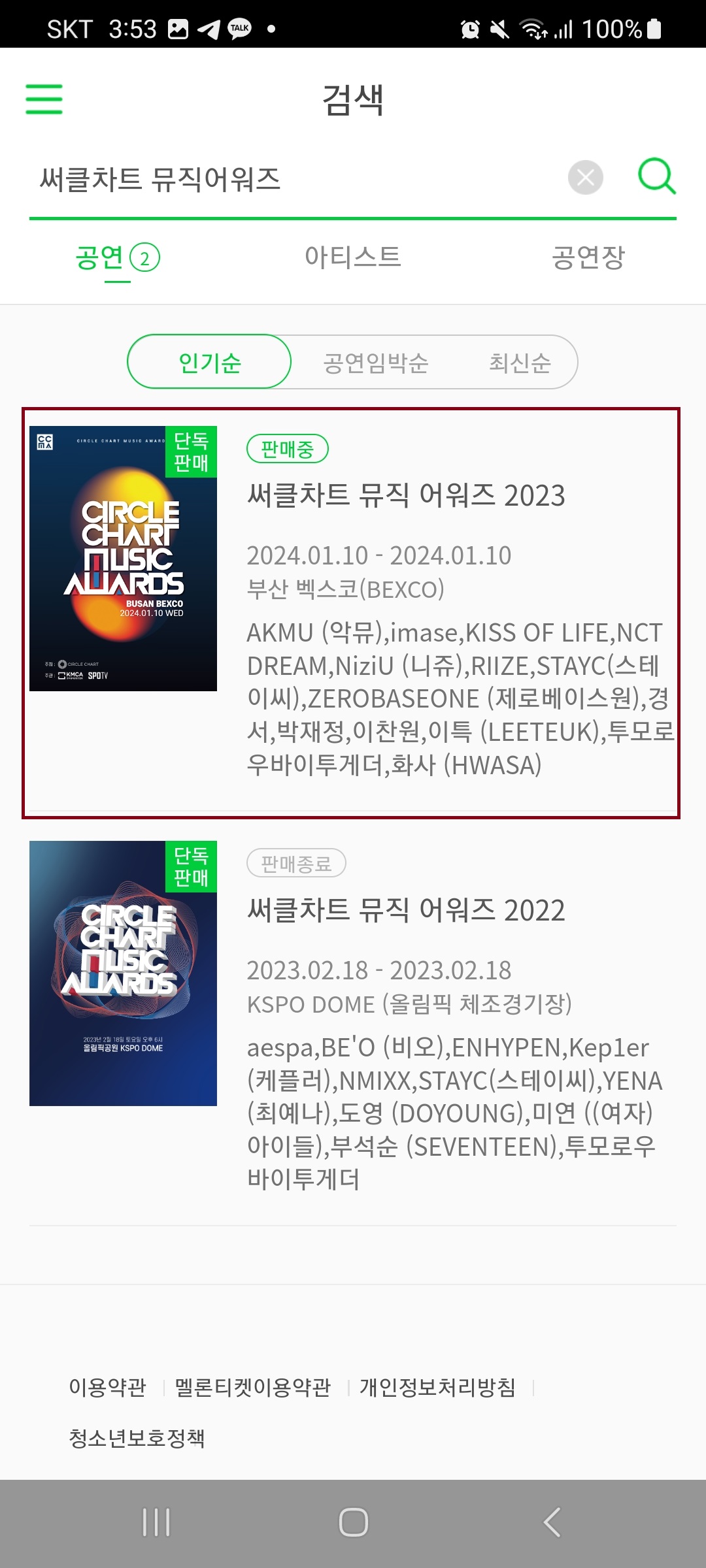
Task: Tap the 판매중 status badge
Action: (288, 449)
